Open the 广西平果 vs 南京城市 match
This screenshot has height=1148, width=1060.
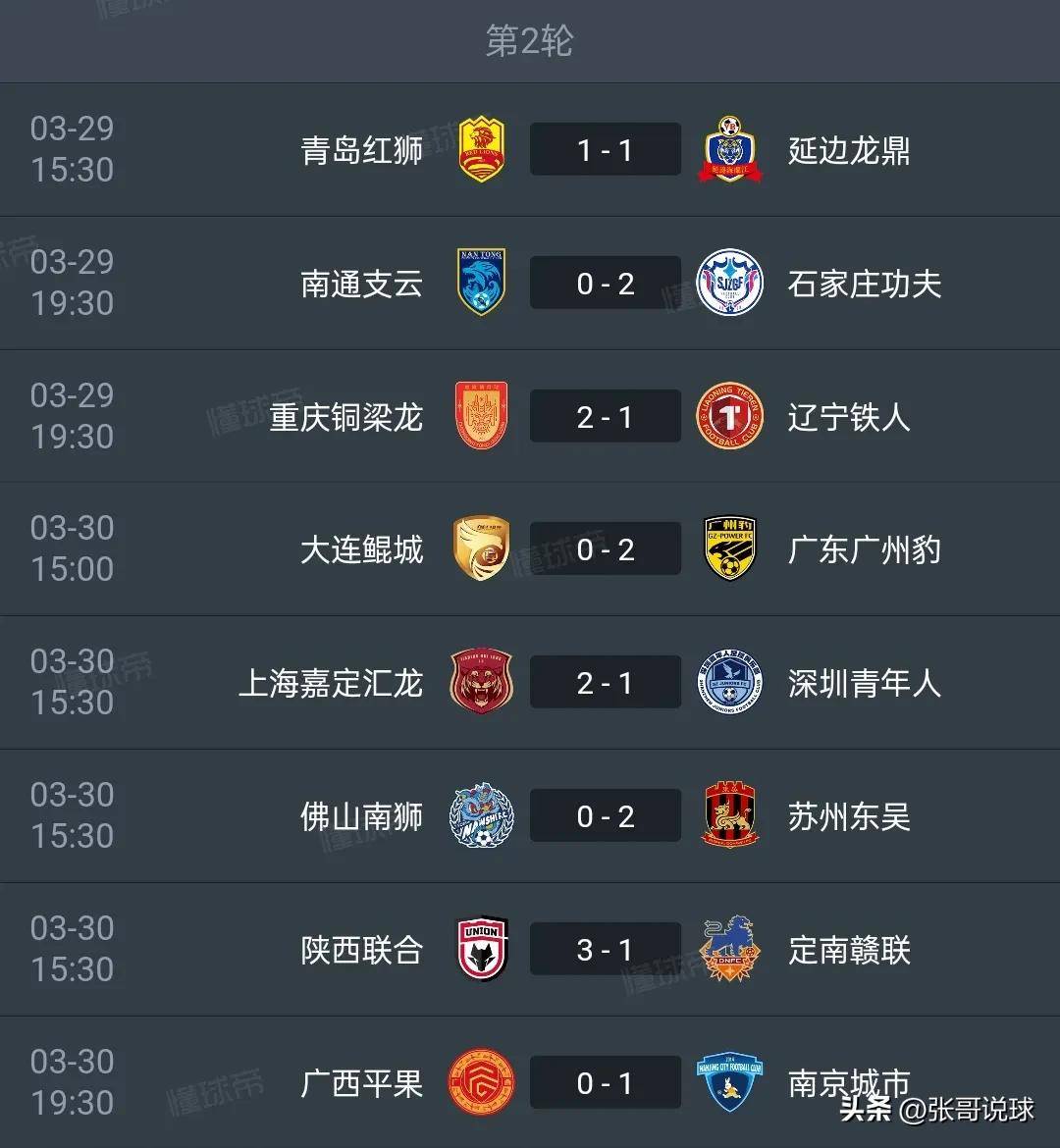pyautogui.click(x=605, y=1083)
